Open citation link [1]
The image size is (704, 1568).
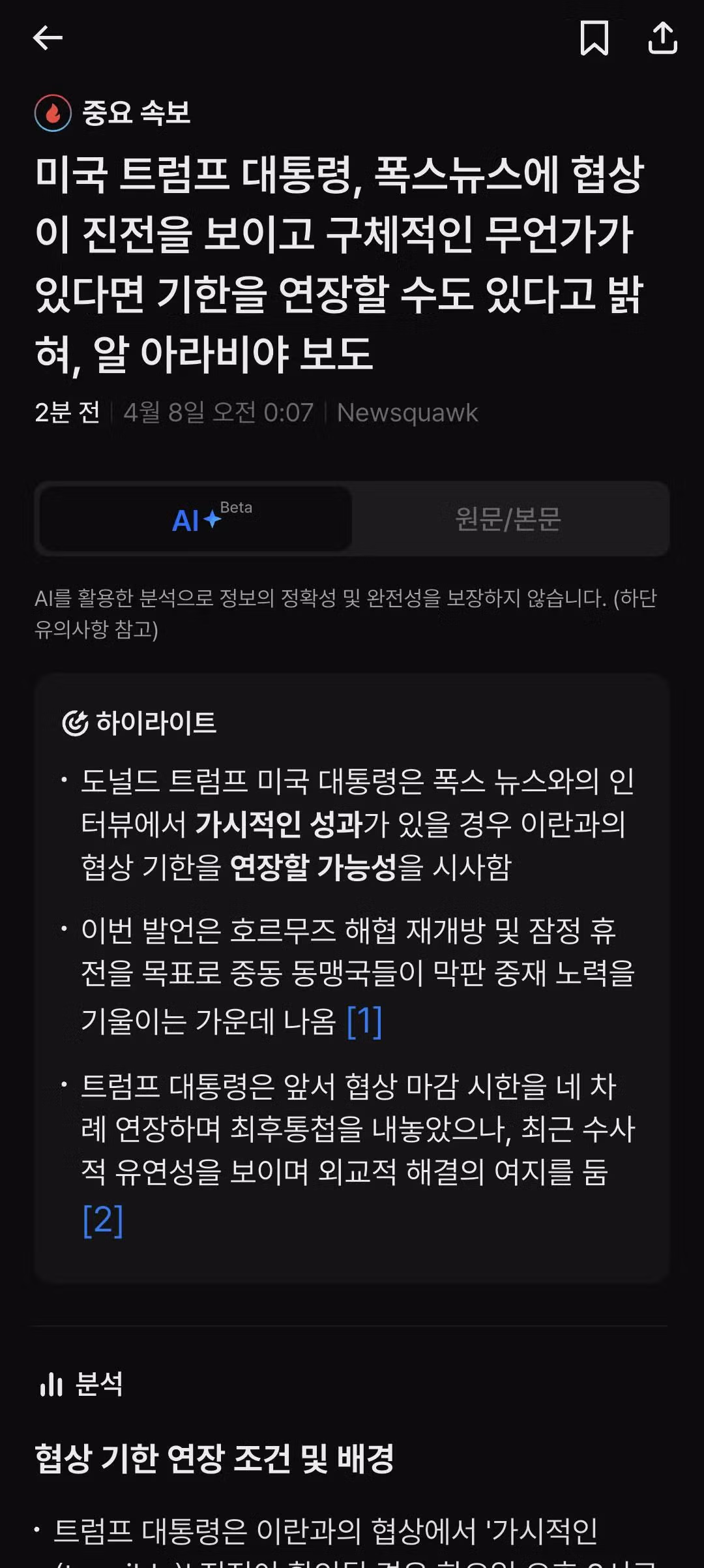point(364,1021)
